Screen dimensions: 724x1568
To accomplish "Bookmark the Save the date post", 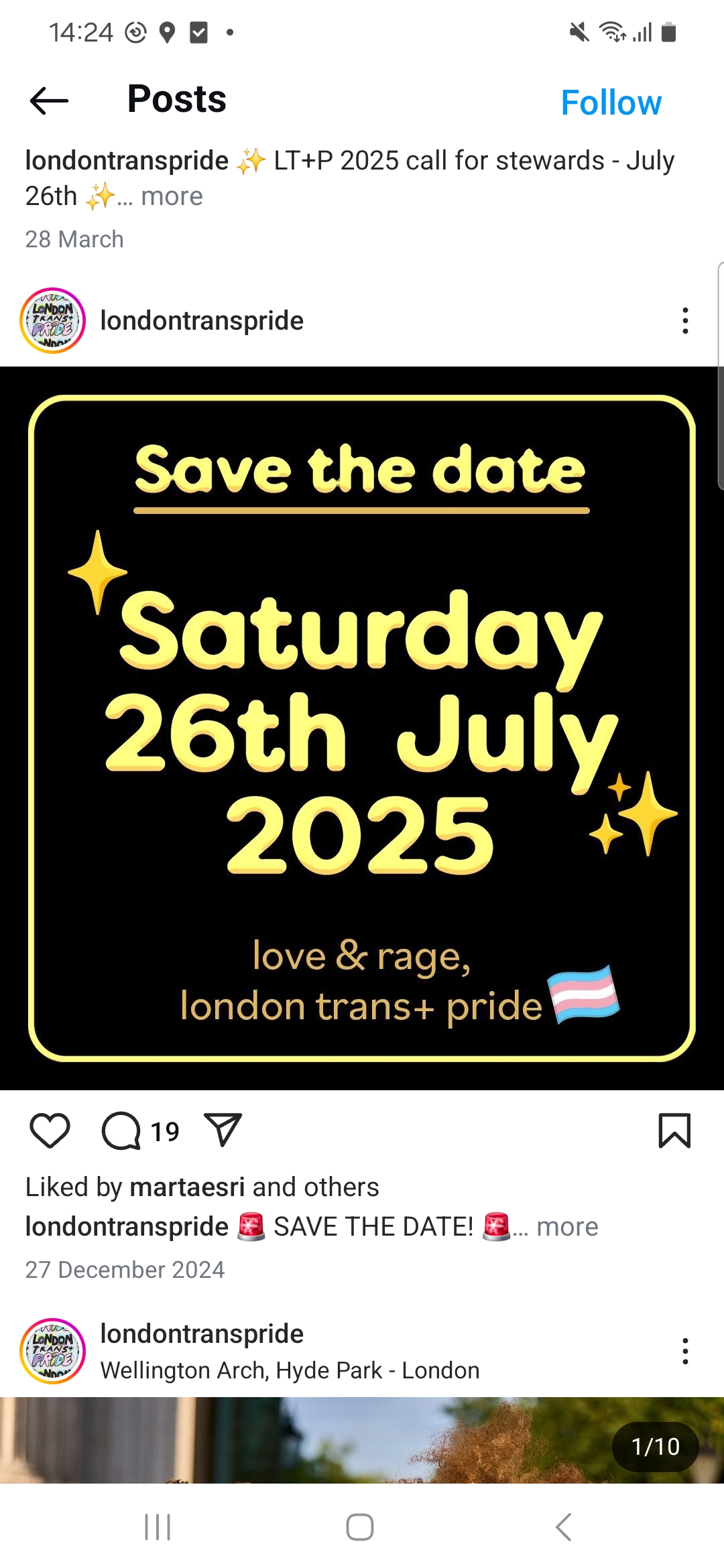I will (x=674, y=1131).
